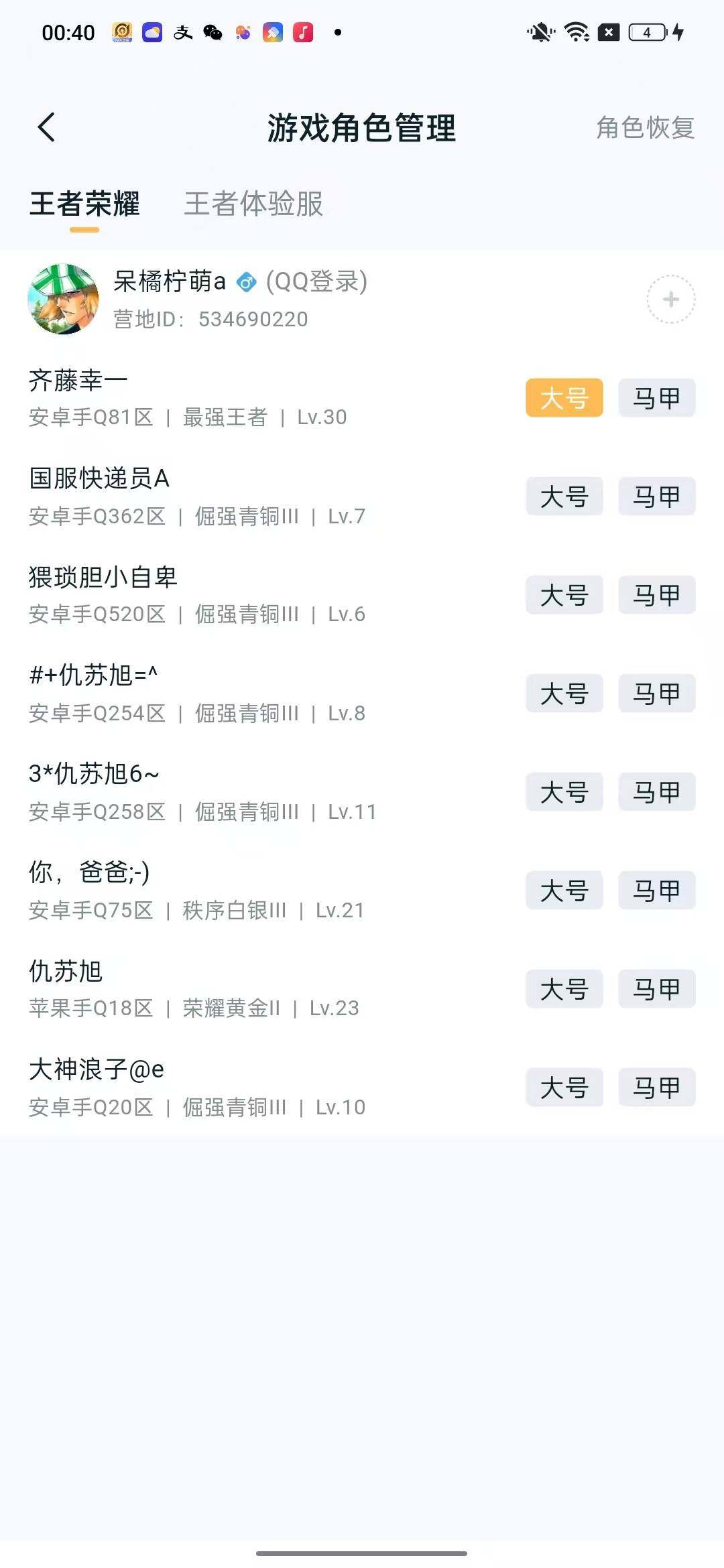Toggle 大号 for role 仇苏旭
This screenshot has width=724, height=1568.
coord(564,988)
